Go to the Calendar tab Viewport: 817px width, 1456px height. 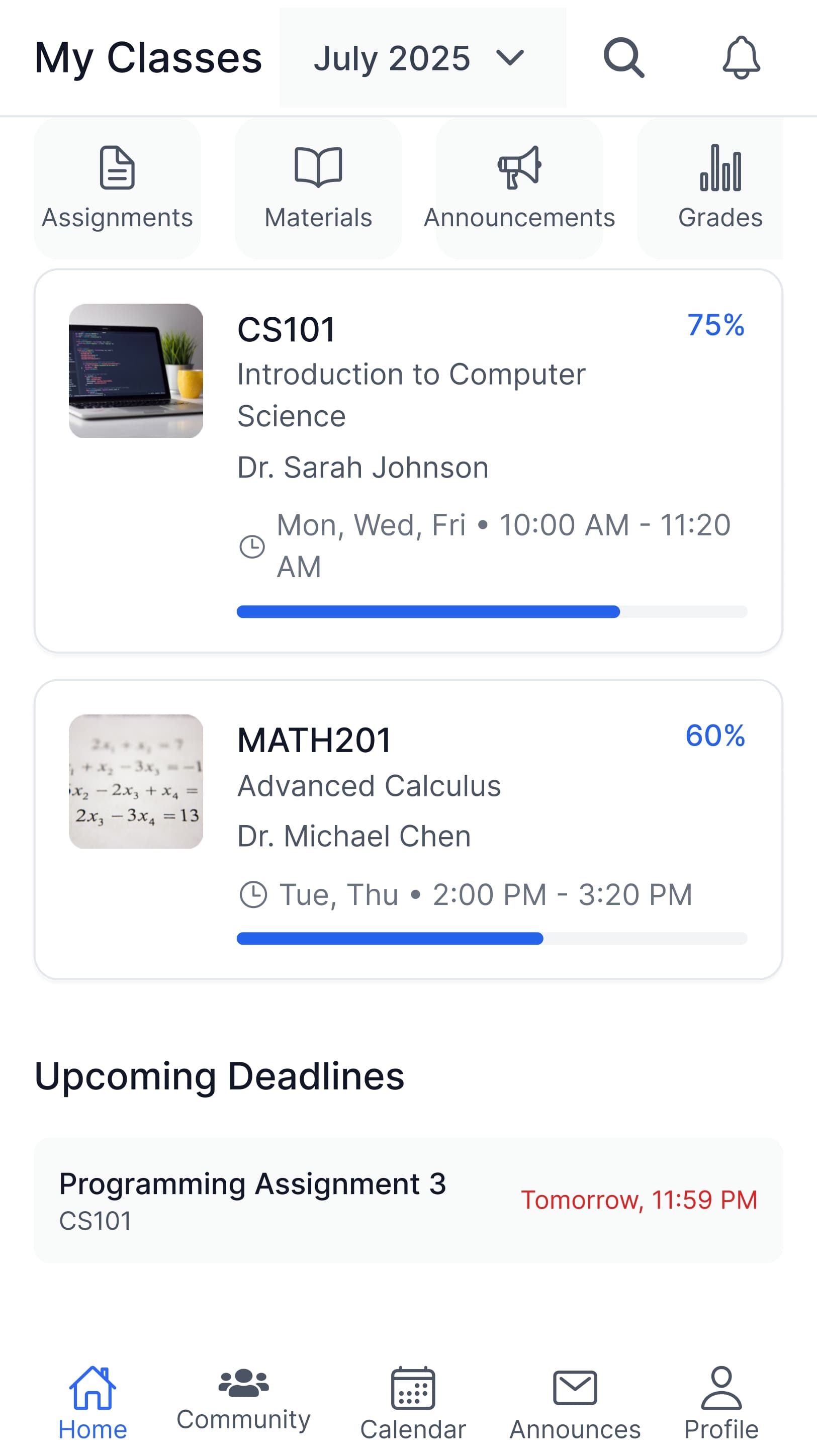pyautogui.click(x=413, y=1403)
